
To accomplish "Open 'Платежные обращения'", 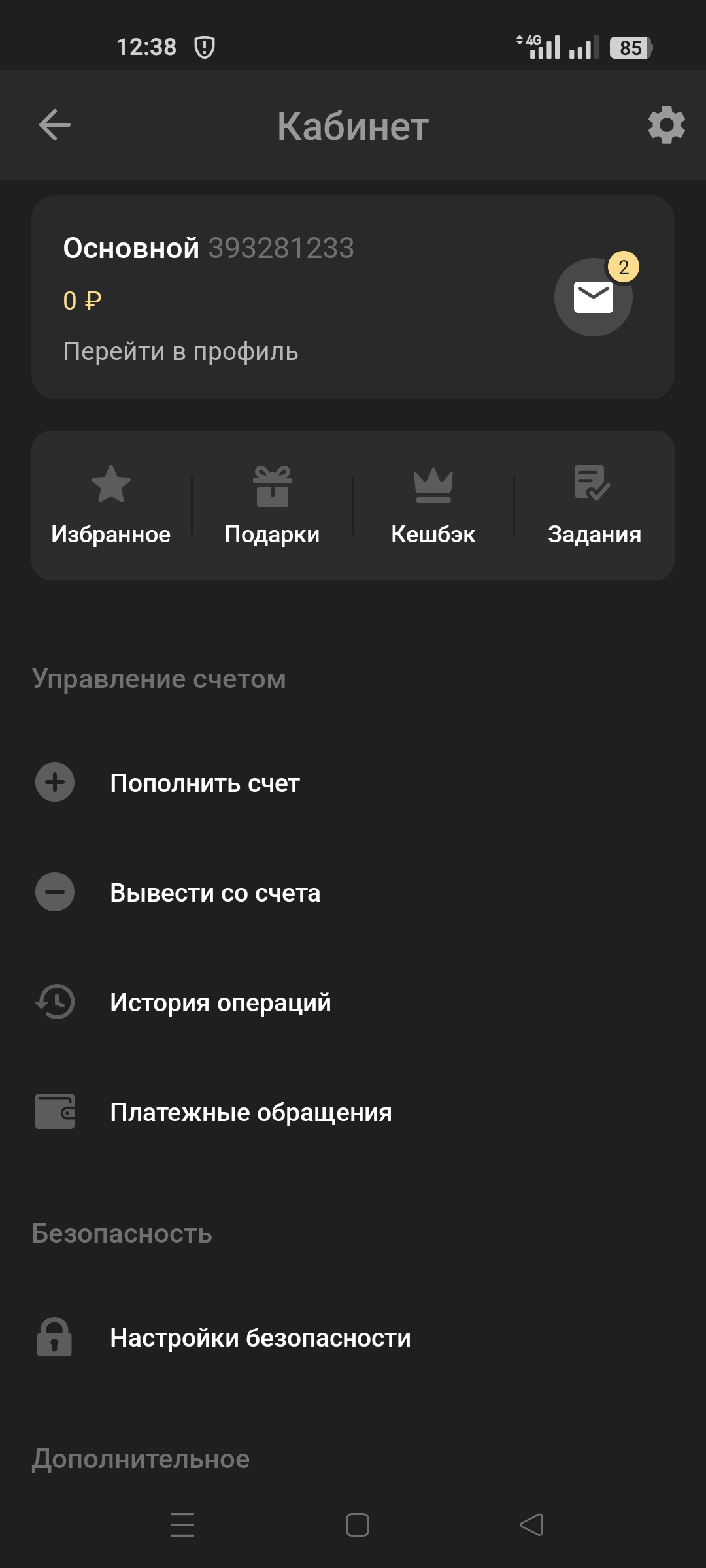I will [x=251, y=1112].
